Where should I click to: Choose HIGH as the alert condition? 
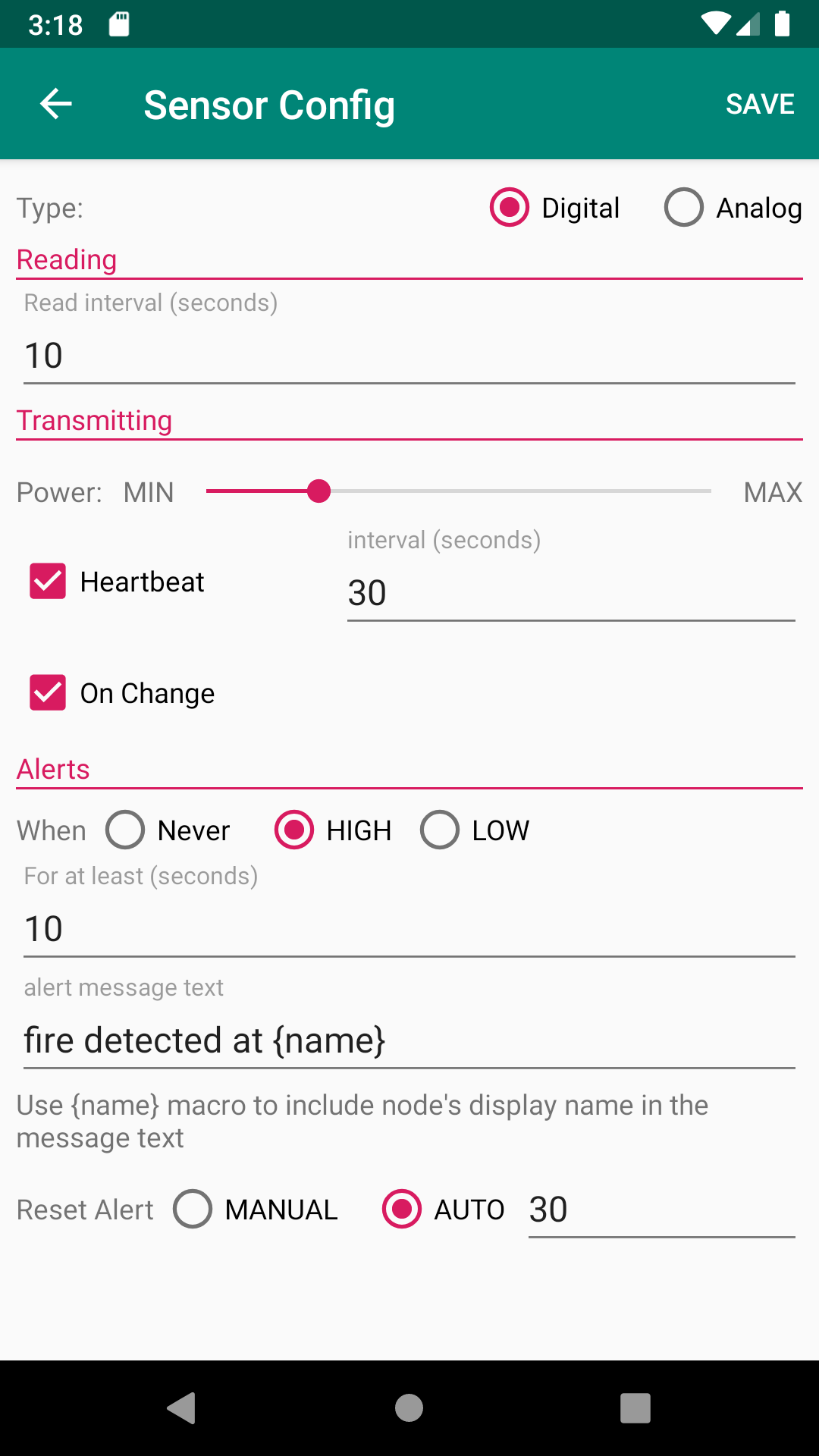(333, 830)
